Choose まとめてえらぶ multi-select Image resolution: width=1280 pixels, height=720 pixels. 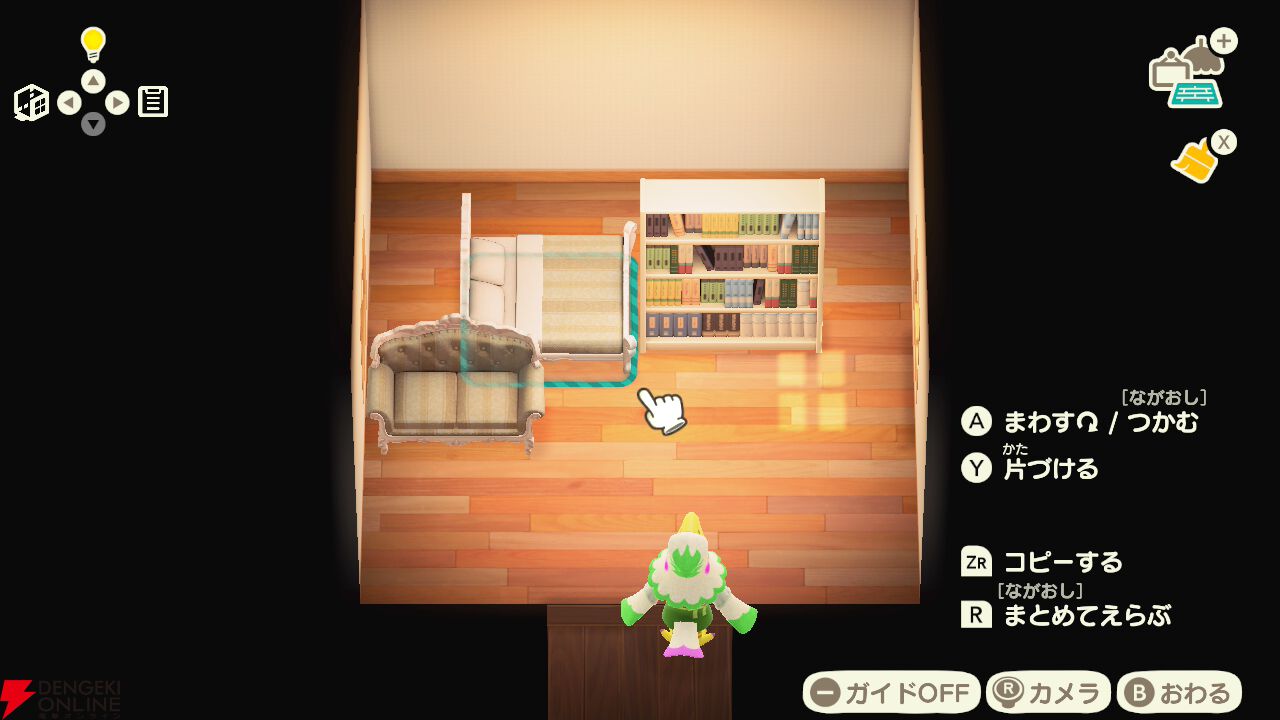[x=1085, y=614]
